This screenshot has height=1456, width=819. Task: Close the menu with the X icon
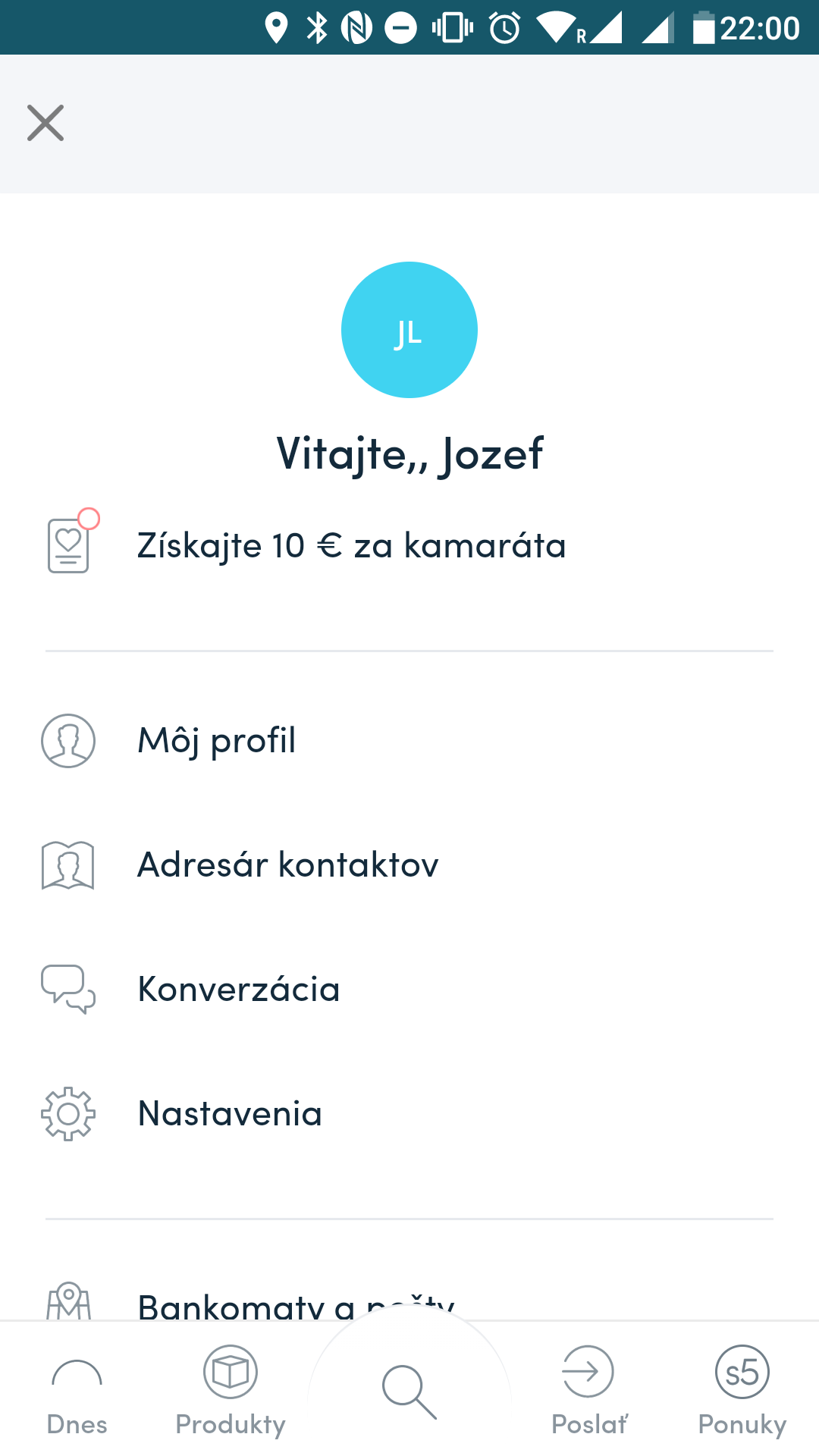(45, 123)
